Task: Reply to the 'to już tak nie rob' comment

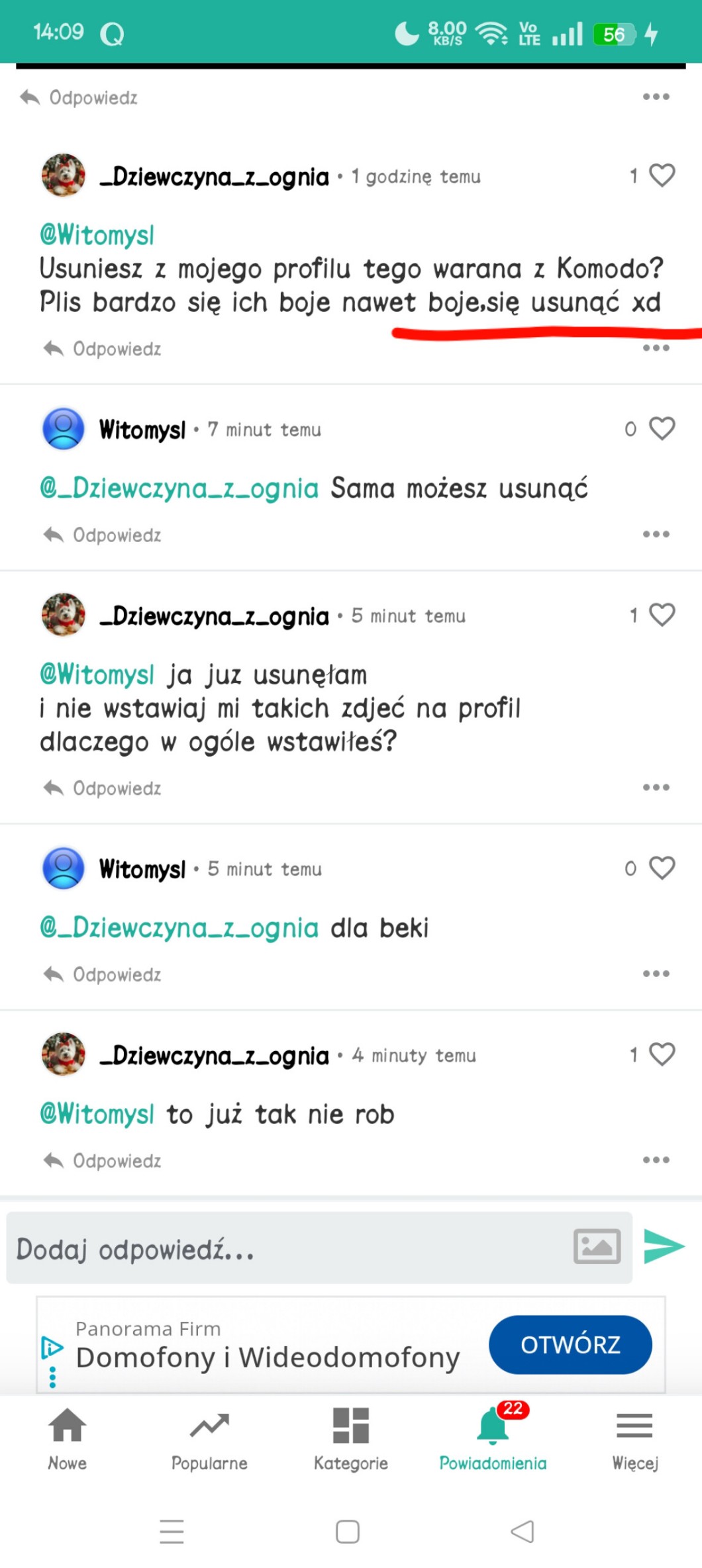Action: (x=103, y=1160)
